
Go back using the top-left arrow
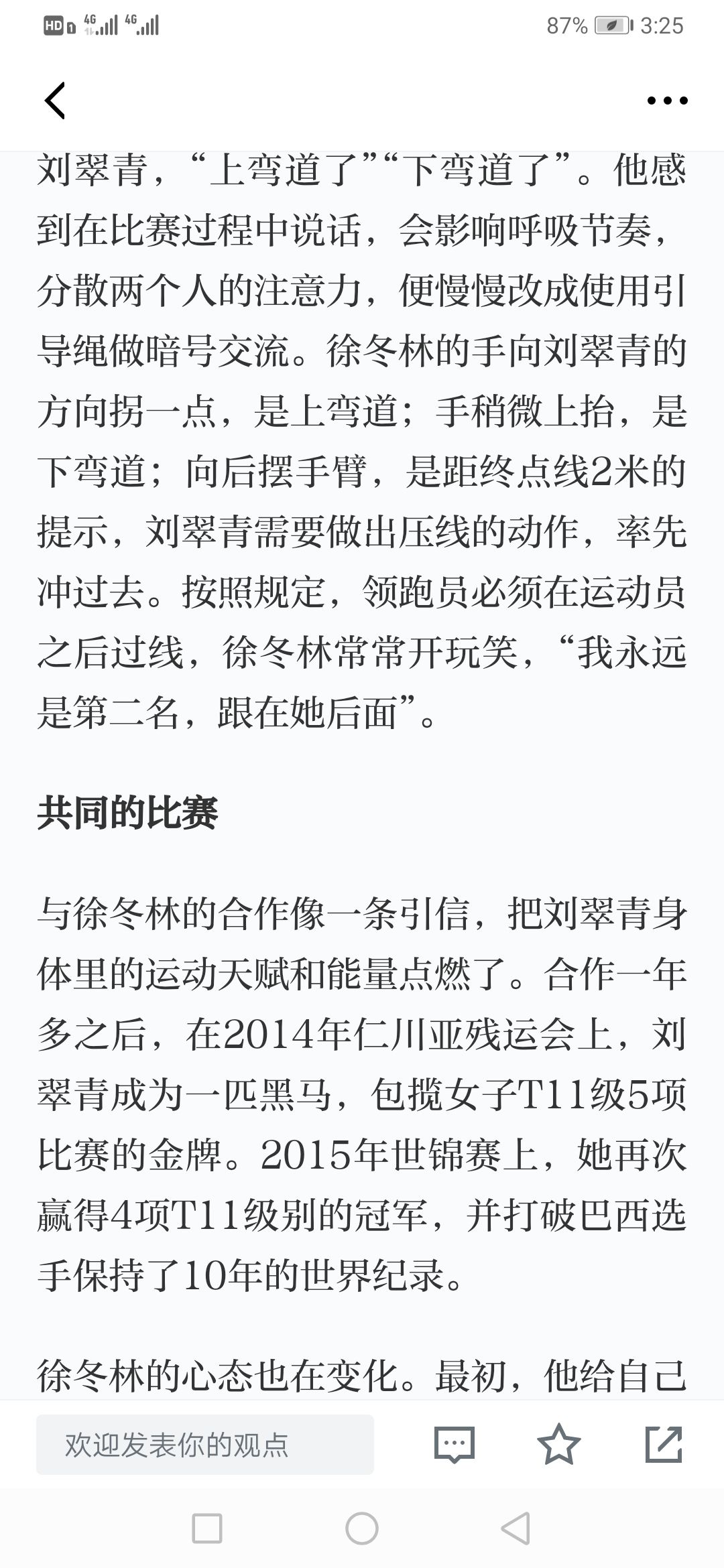coord(55,101)
